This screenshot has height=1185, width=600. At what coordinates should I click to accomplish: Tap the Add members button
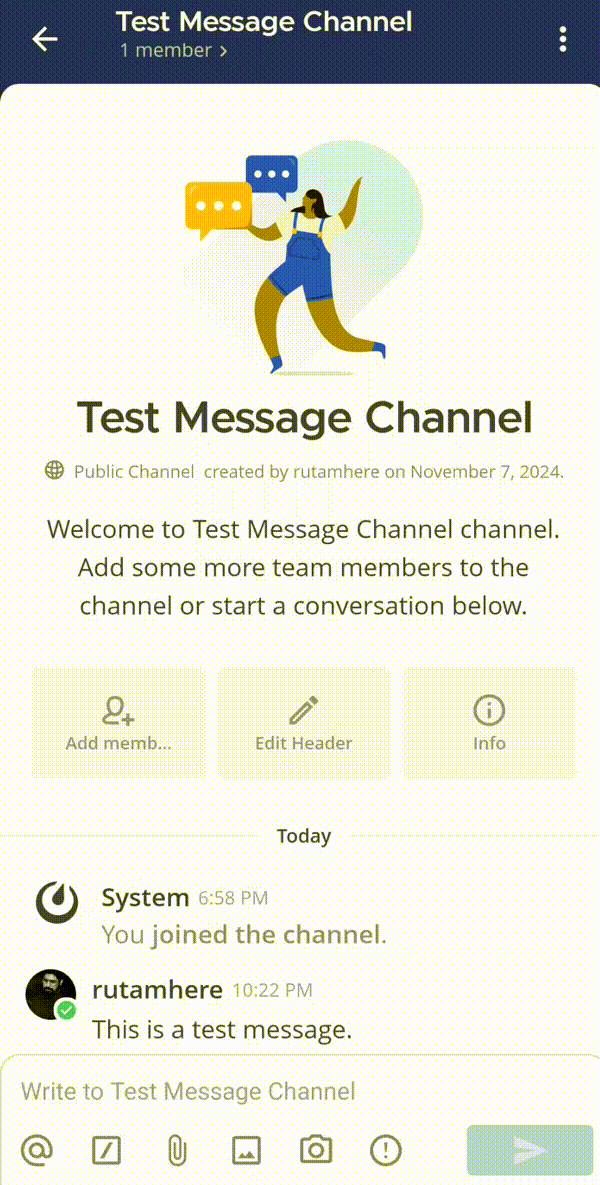click(x=118, y=723)
